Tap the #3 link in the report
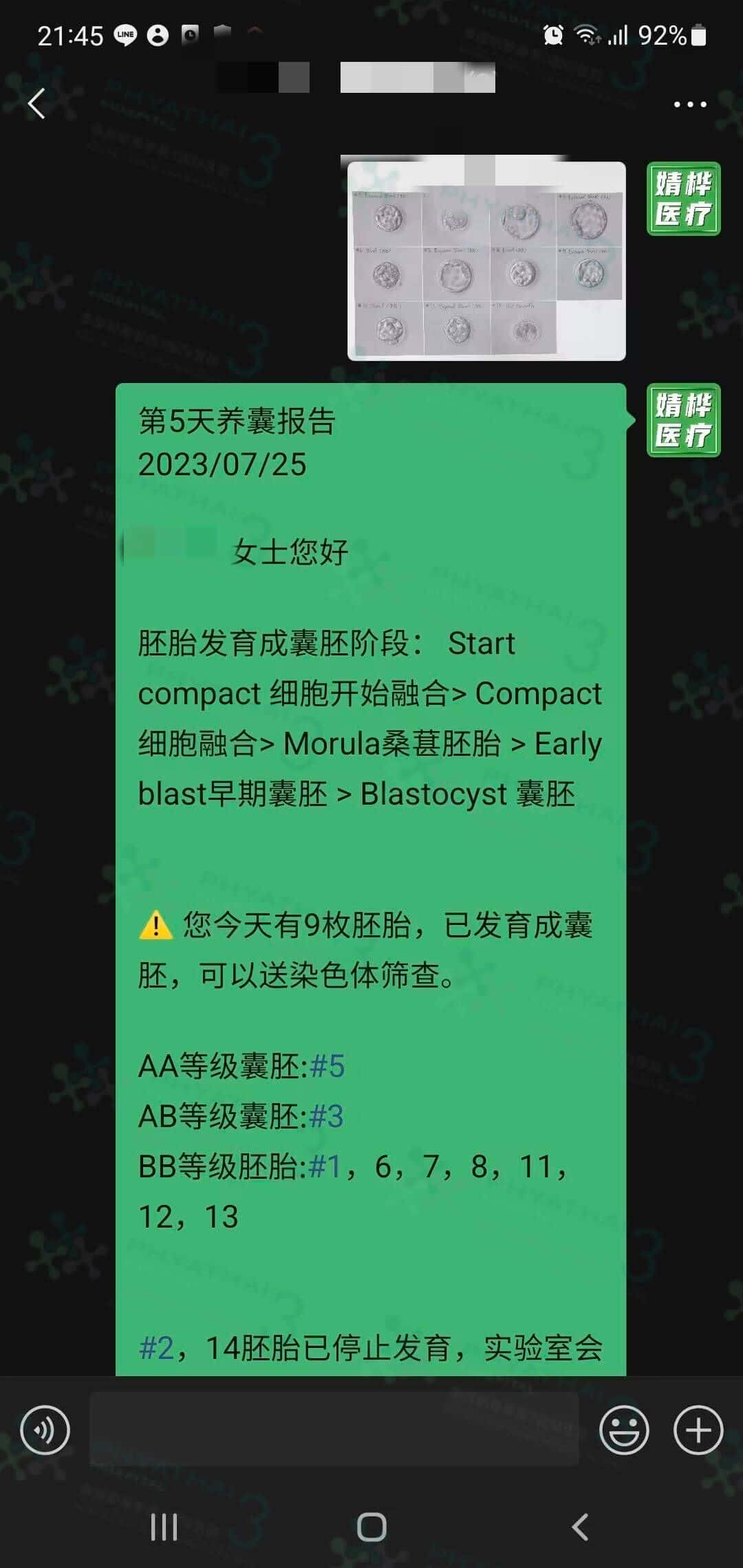 pyautogui.click(x=326, y=1117)
